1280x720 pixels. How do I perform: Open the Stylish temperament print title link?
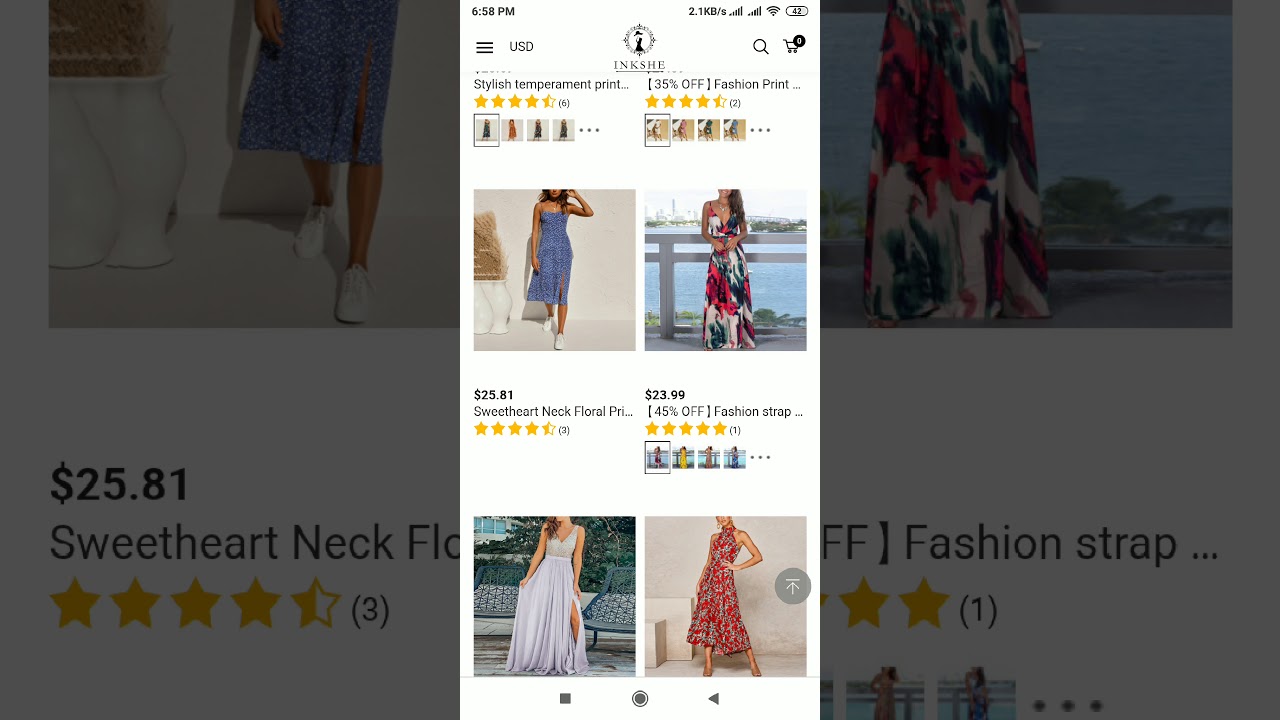[x=551, y=84]
